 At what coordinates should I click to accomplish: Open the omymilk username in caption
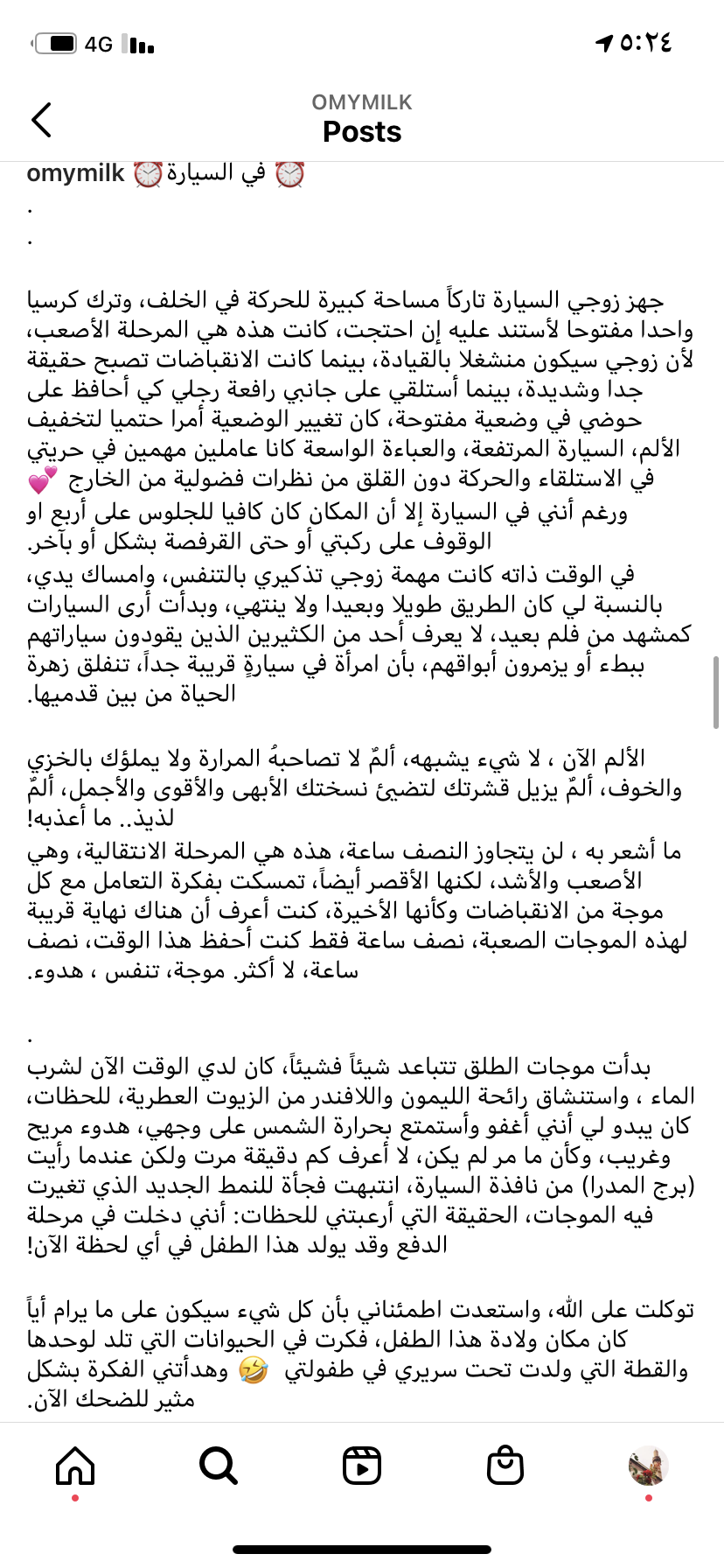coord(75,173)
